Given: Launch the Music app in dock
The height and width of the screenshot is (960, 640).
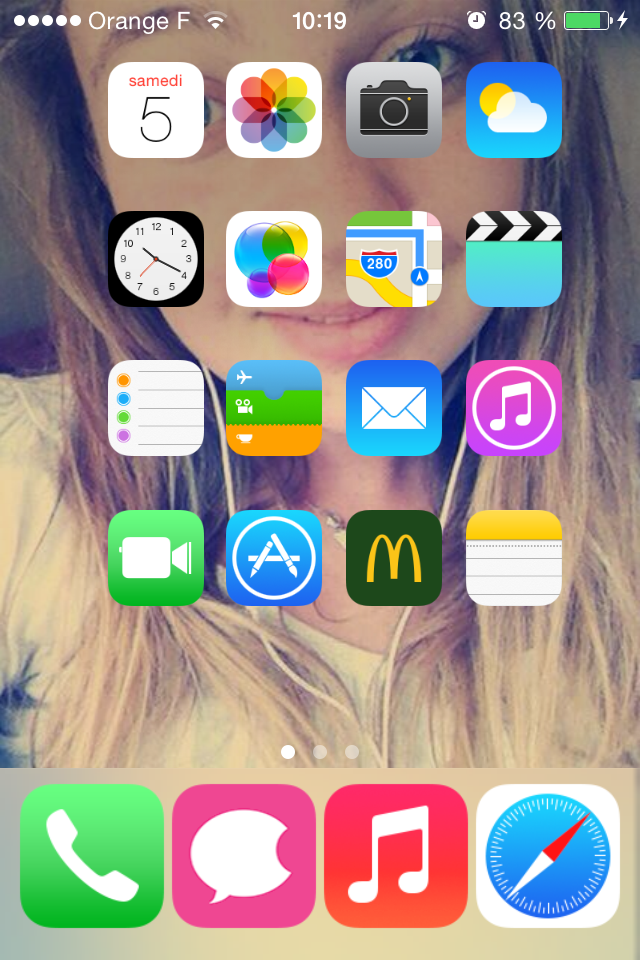Looking at the screenshot, I should 396,856.
